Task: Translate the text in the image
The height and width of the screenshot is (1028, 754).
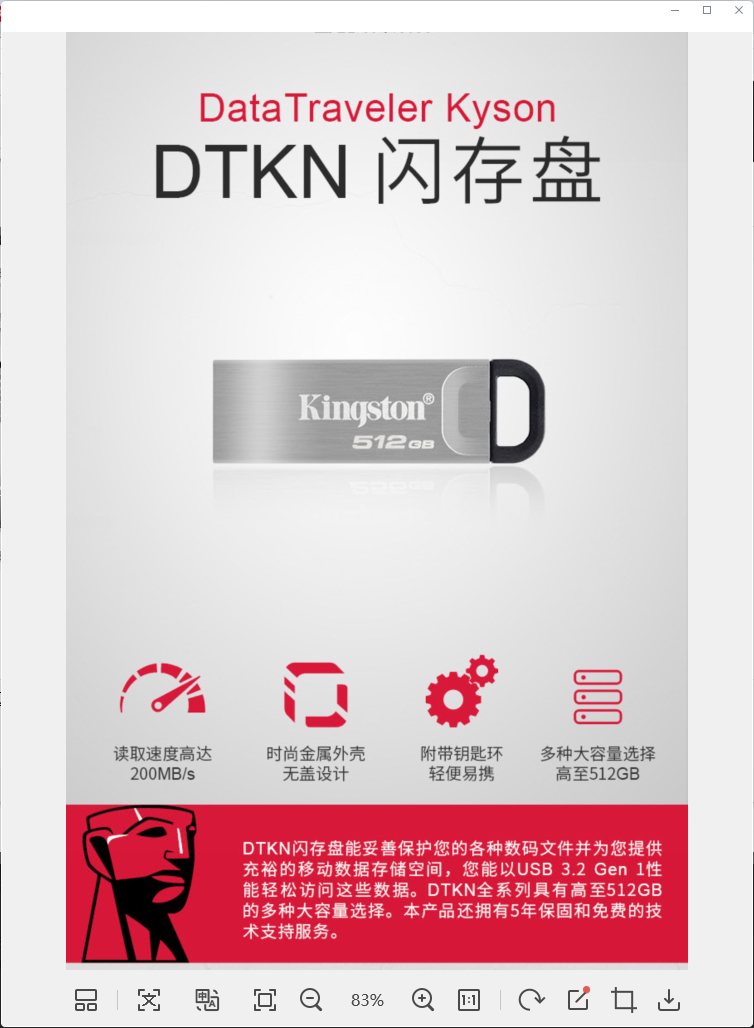Action: point(207,1000)
